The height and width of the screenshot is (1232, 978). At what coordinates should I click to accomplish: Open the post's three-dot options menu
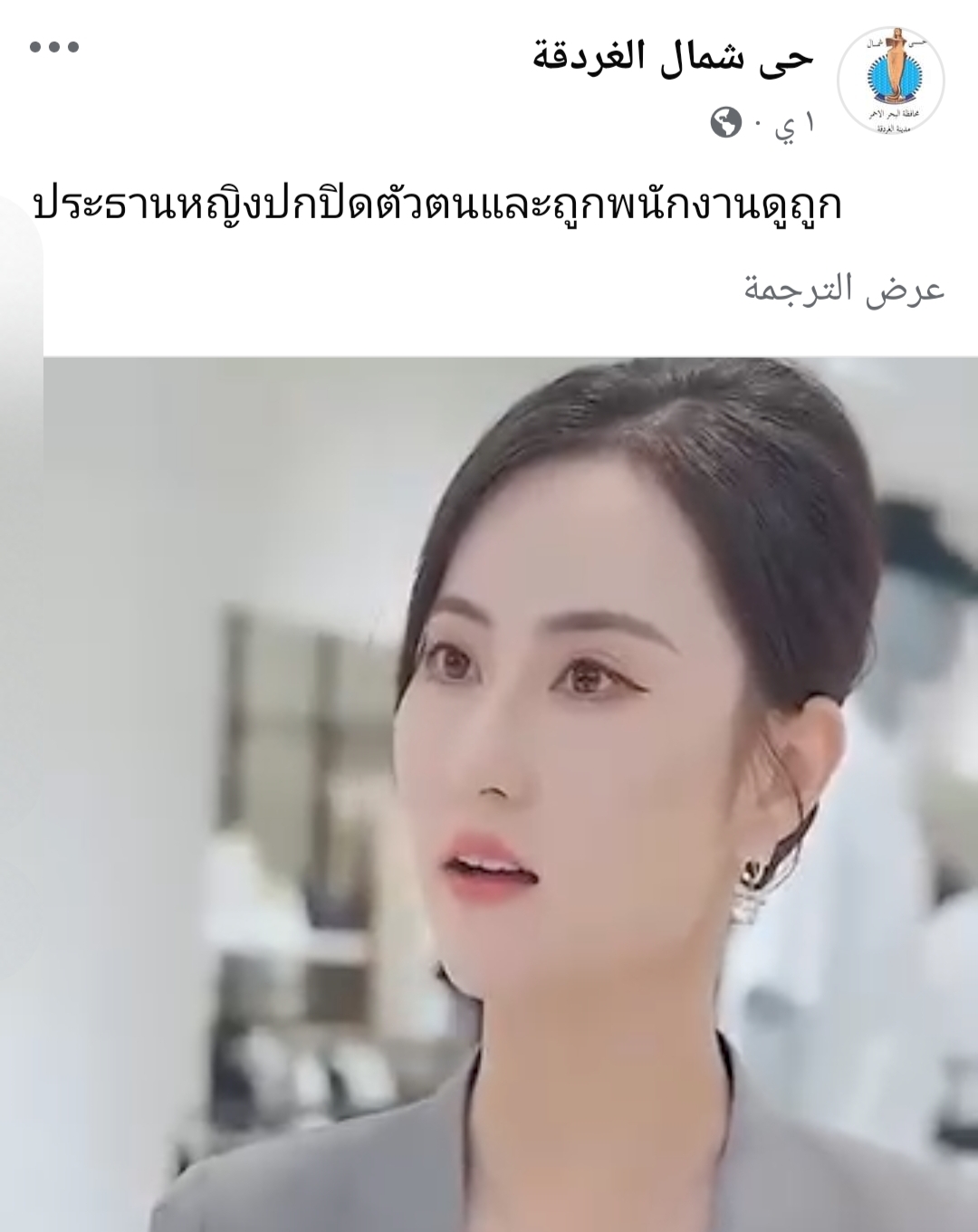pos(54,47)
